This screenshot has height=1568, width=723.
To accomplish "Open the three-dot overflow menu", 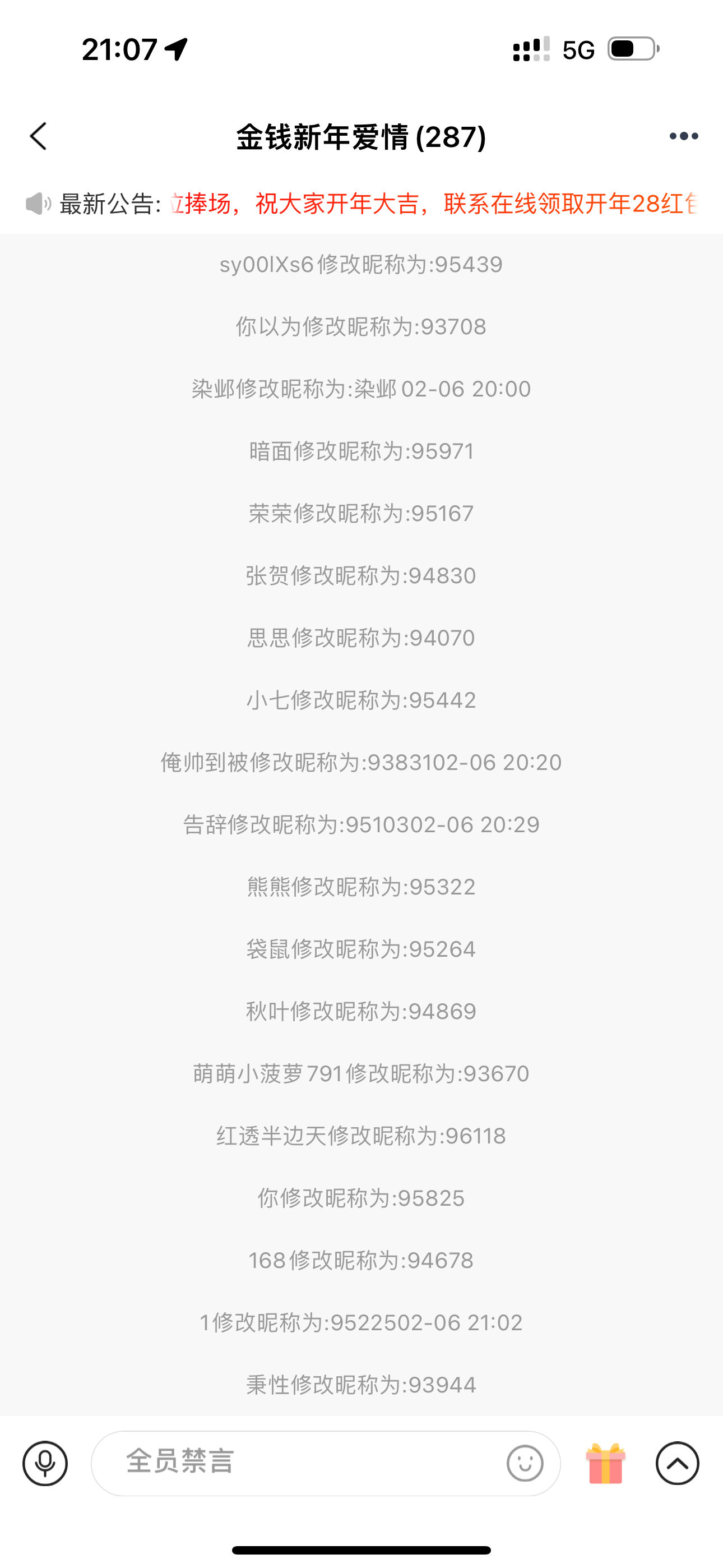I will pos(683,136).
